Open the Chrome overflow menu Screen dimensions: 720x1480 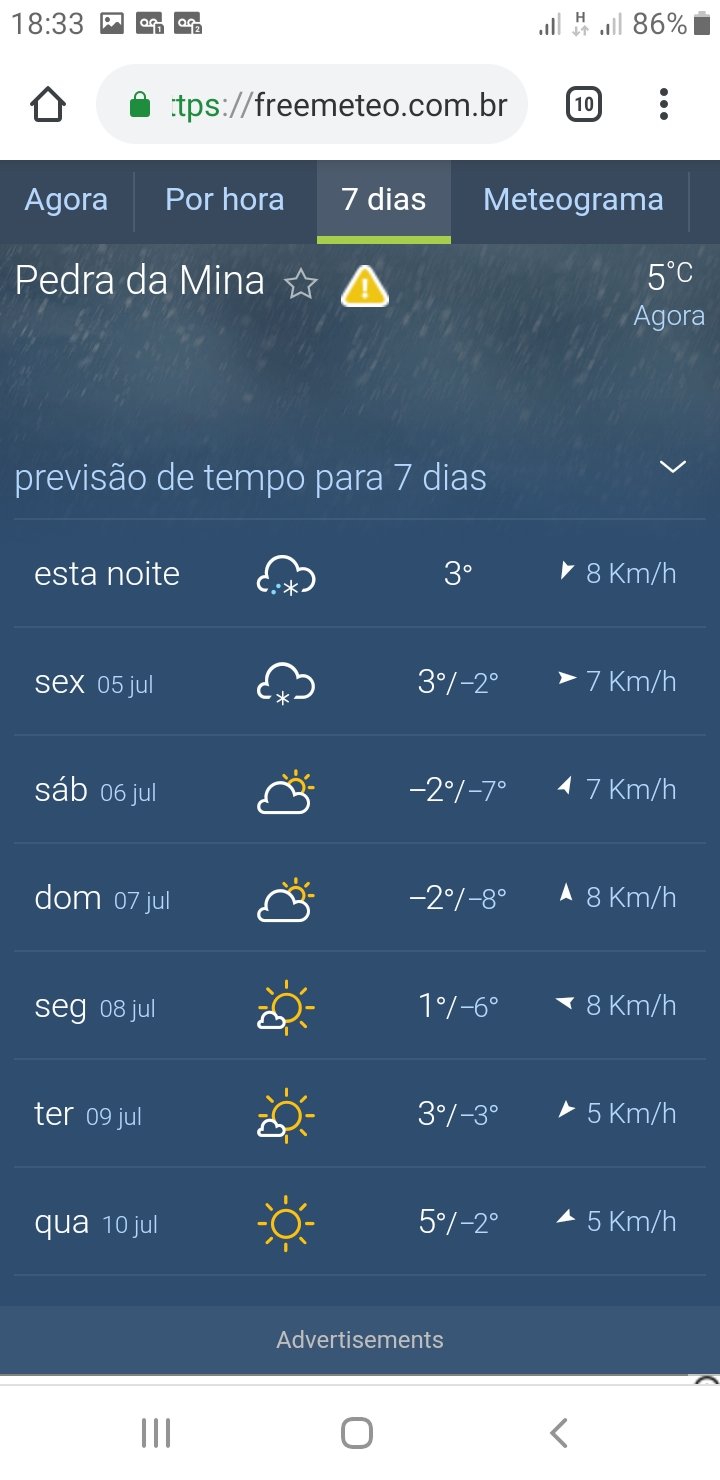click(x=664, y=104)
